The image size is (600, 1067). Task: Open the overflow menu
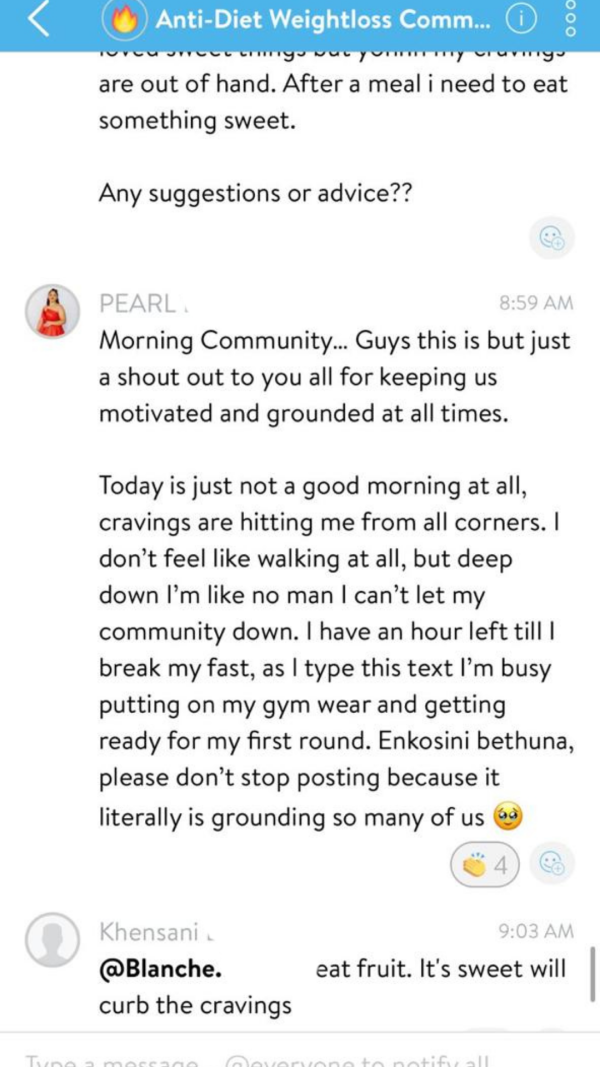571,19
